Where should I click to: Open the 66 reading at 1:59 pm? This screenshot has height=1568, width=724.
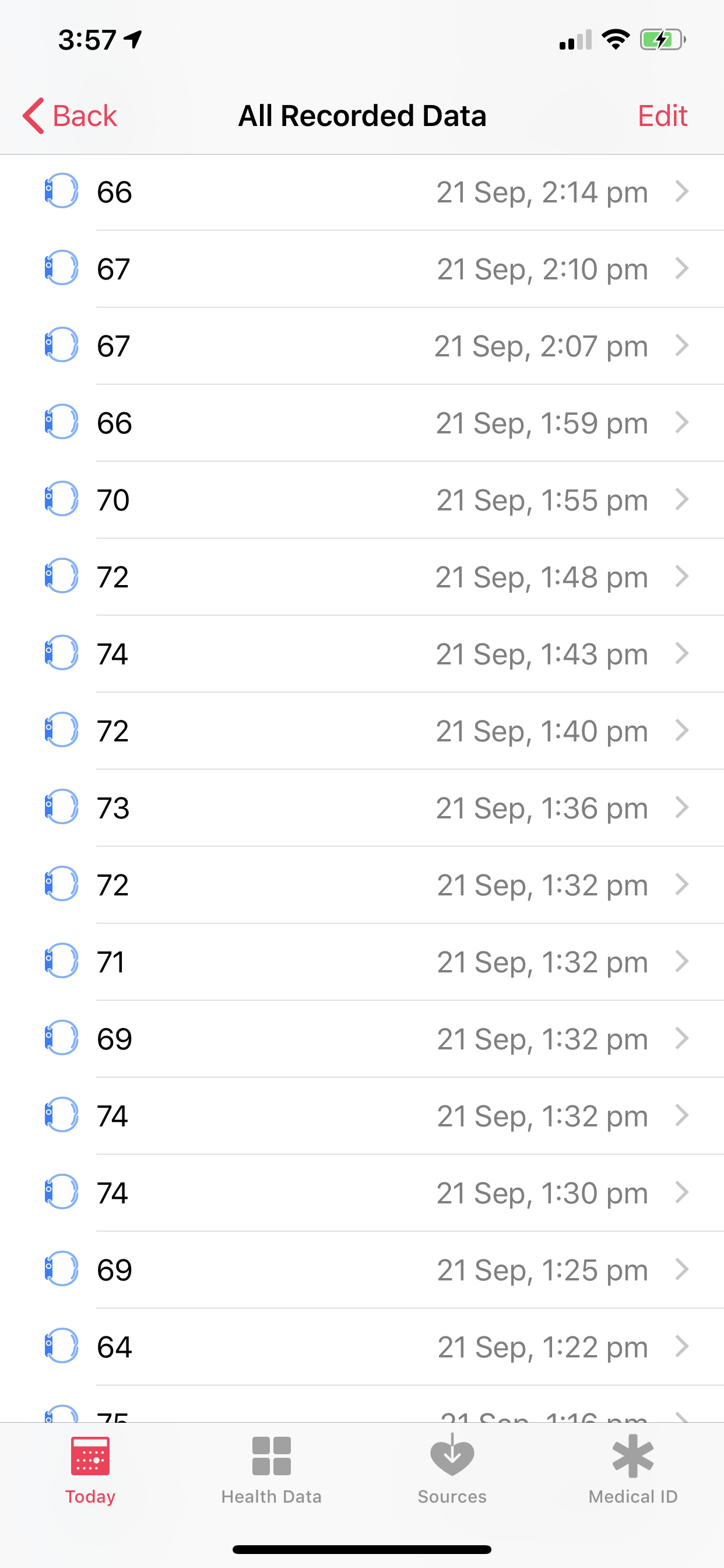click(362, 423)
